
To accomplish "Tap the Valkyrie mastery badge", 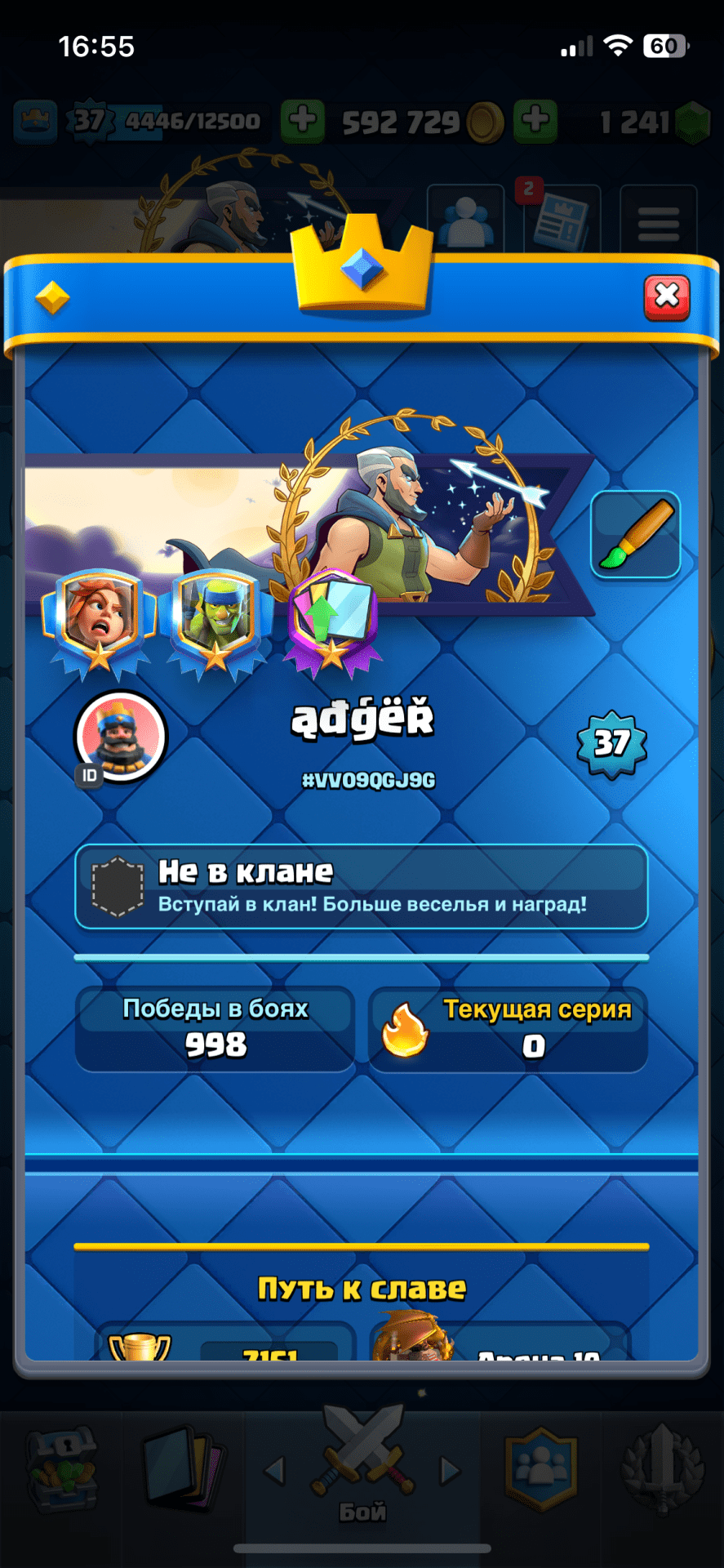I will pos(100,621).
